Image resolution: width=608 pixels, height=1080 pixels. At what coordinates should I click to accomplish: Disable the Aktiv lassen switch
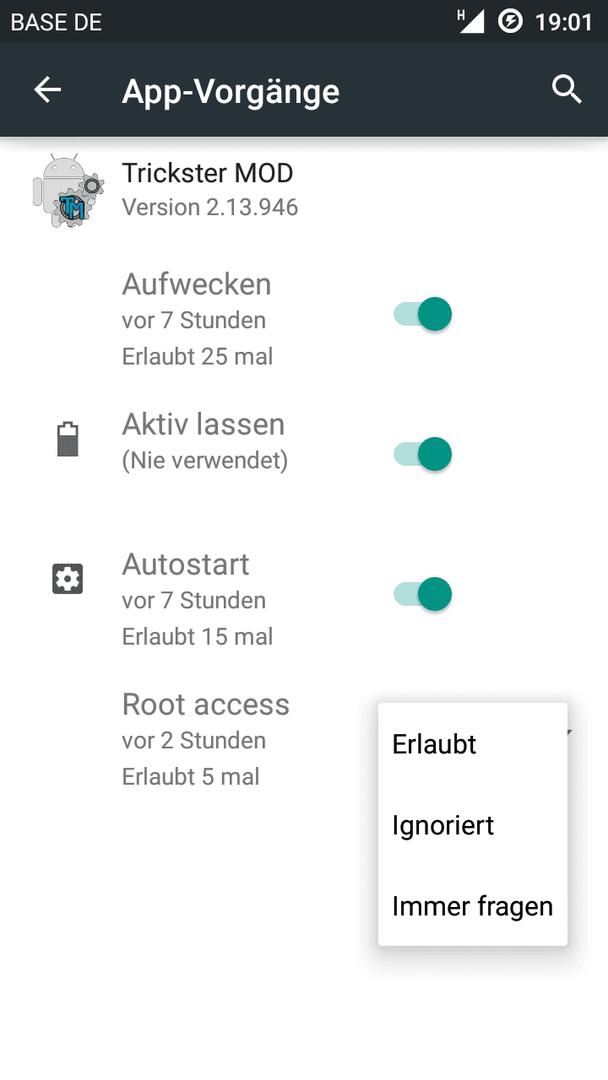423,454
